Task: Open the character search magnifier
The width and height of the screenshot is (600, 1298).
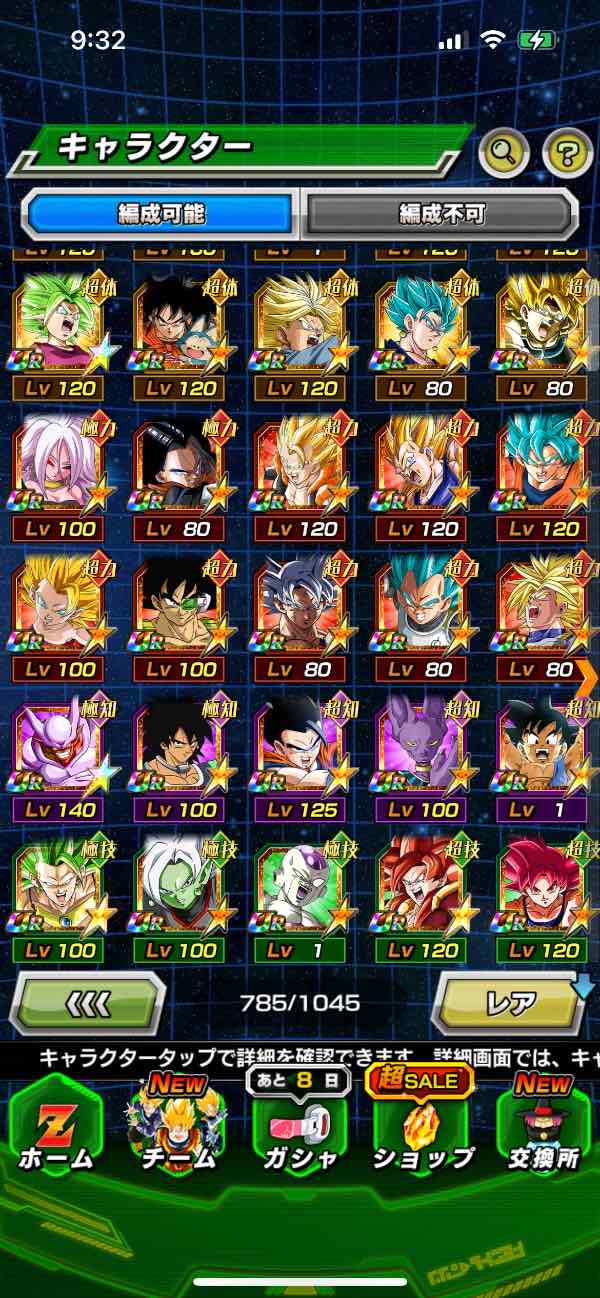Action: point(506,154)
